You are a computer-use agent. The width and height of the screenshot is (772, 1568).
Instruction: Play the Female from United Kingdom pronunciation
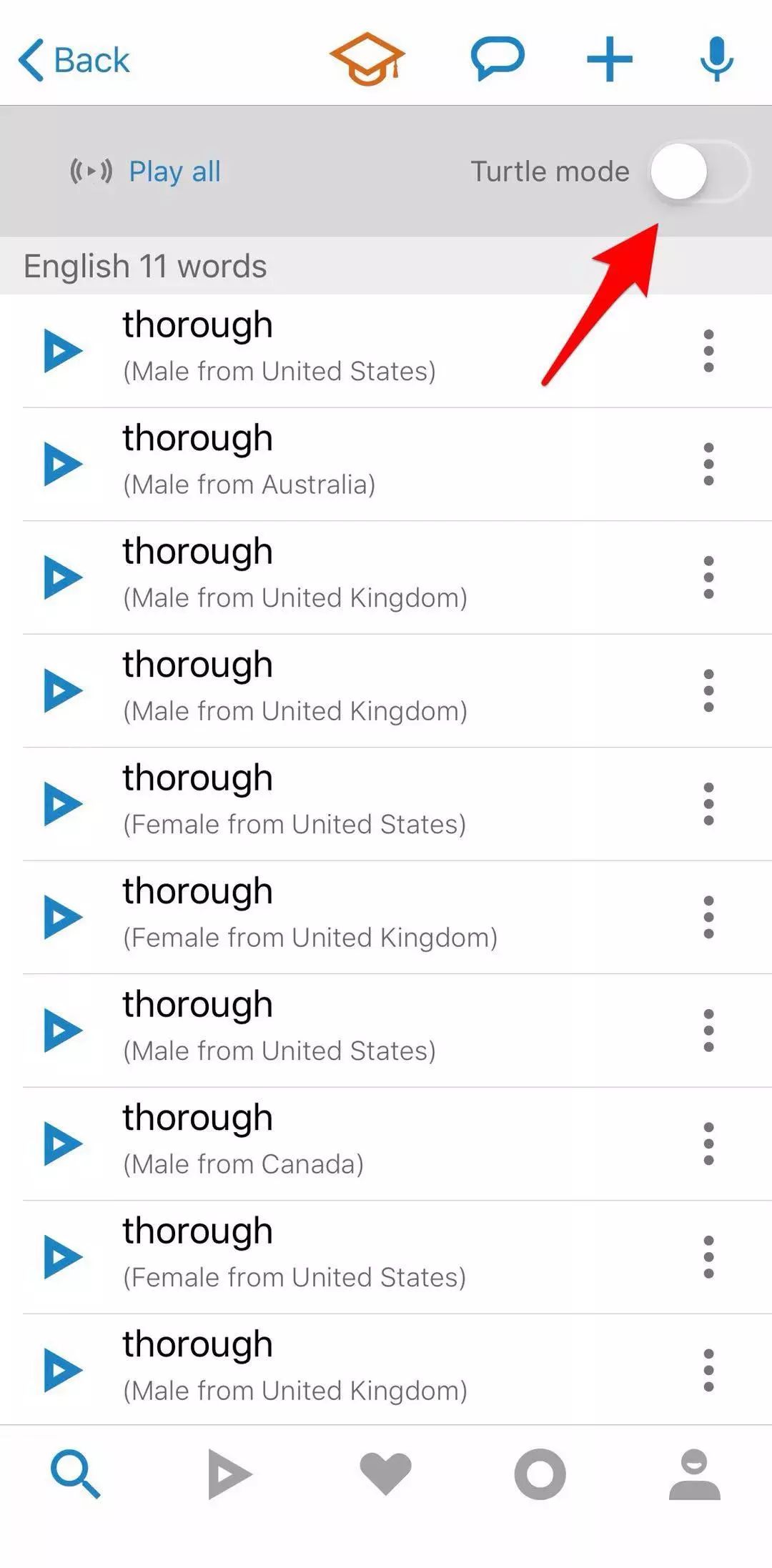point(63,917)
